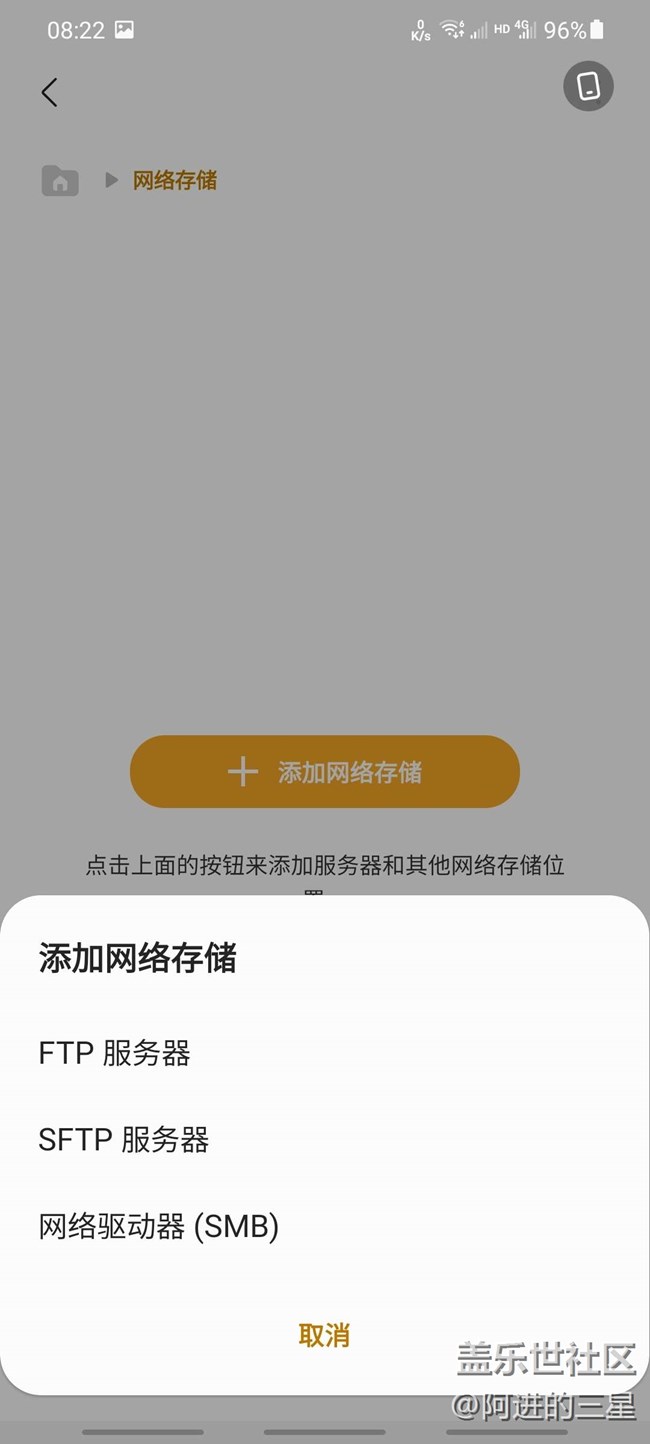Pick 网络驱动器 (SMB) option
Viewport: 650px width, 1444px height.
click(x=159, y=1226)
